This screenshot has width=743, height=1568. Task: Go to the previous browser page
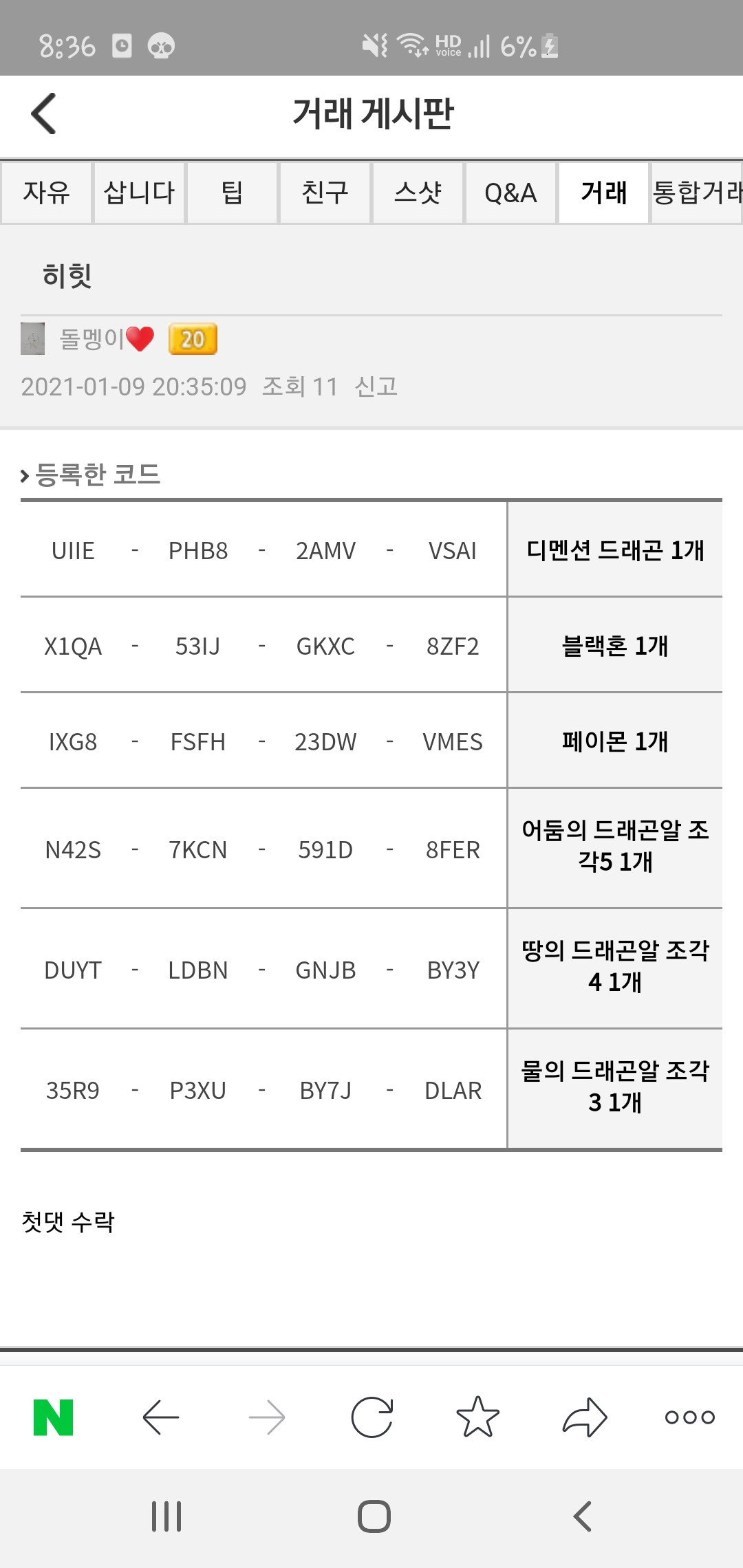161,1417
